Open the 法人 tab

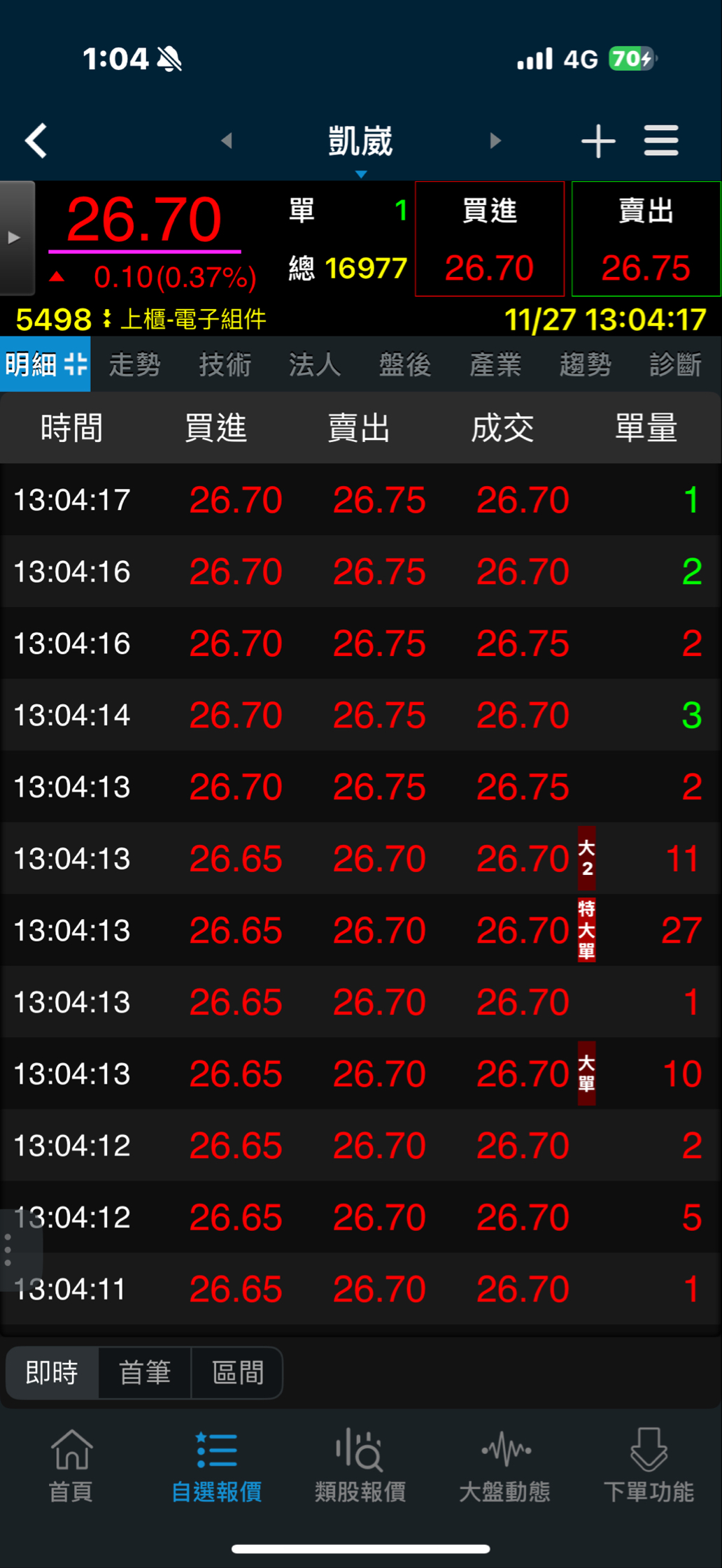pyautogui.click(x=315, y=364)
